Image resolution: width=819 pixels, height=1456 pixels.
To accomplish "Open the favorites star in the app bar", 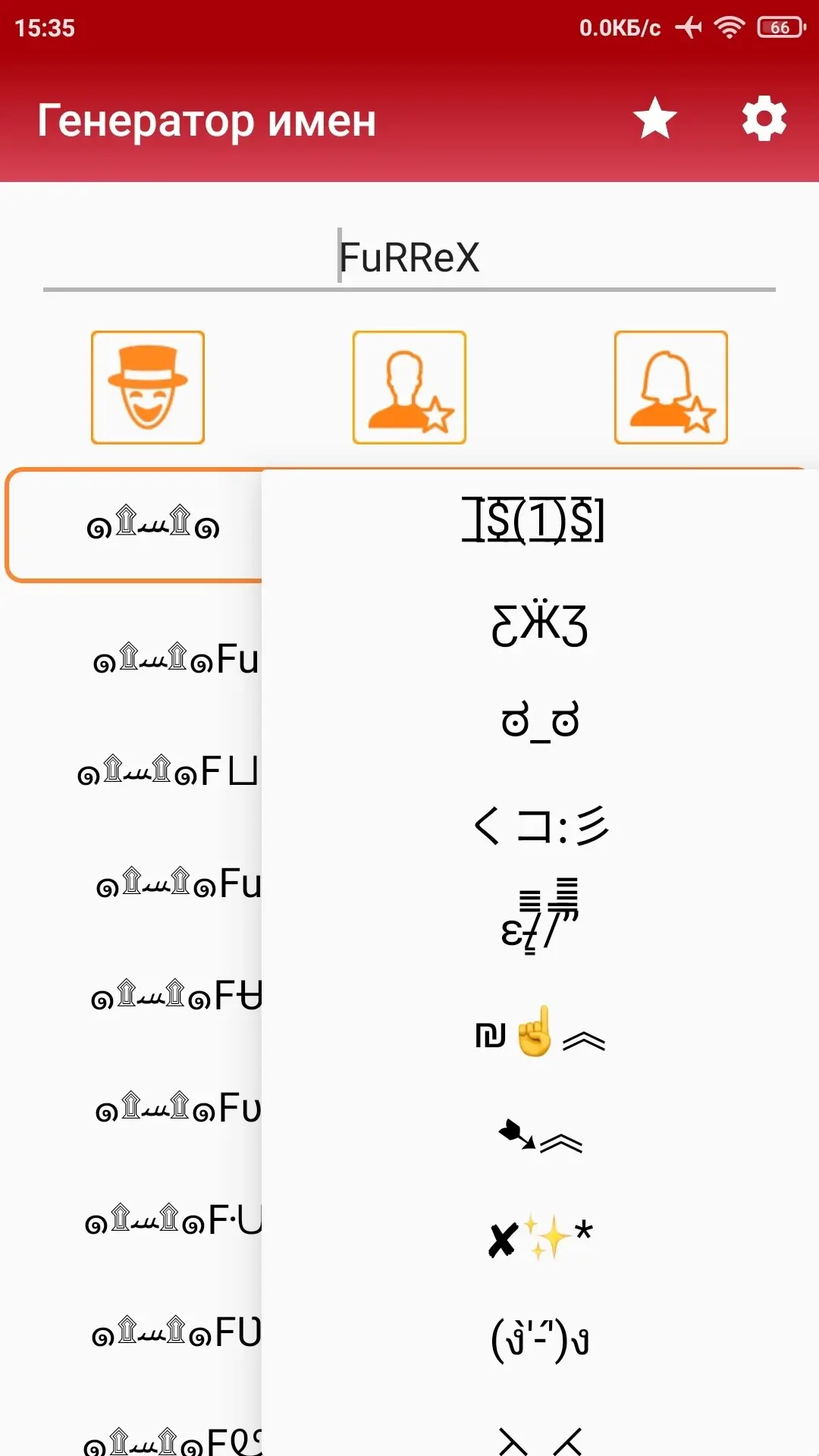I will pyautogui.click(x=654, y=119).
